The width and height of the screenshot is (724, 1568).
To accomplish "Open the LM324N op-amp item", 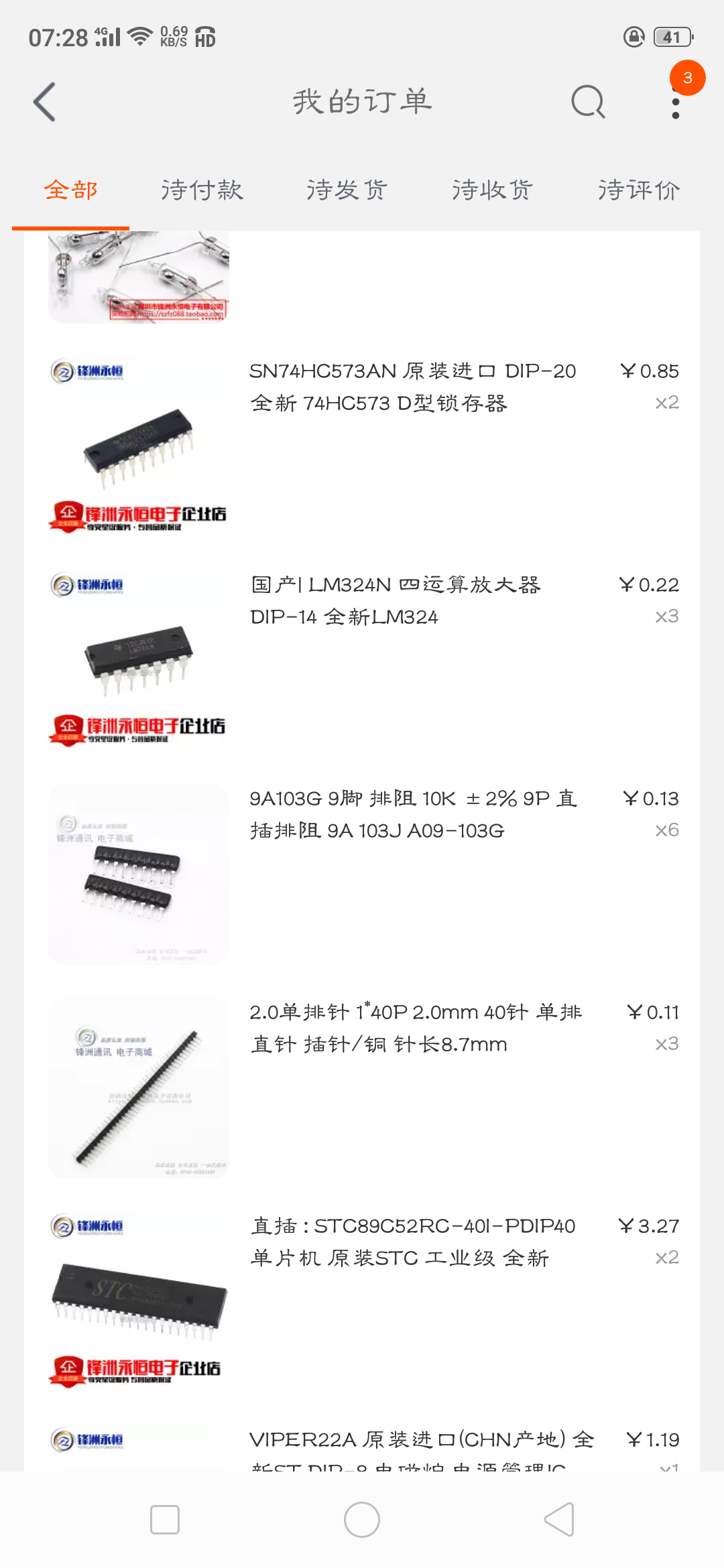I will pyautogui.click(x=362, y=660).
